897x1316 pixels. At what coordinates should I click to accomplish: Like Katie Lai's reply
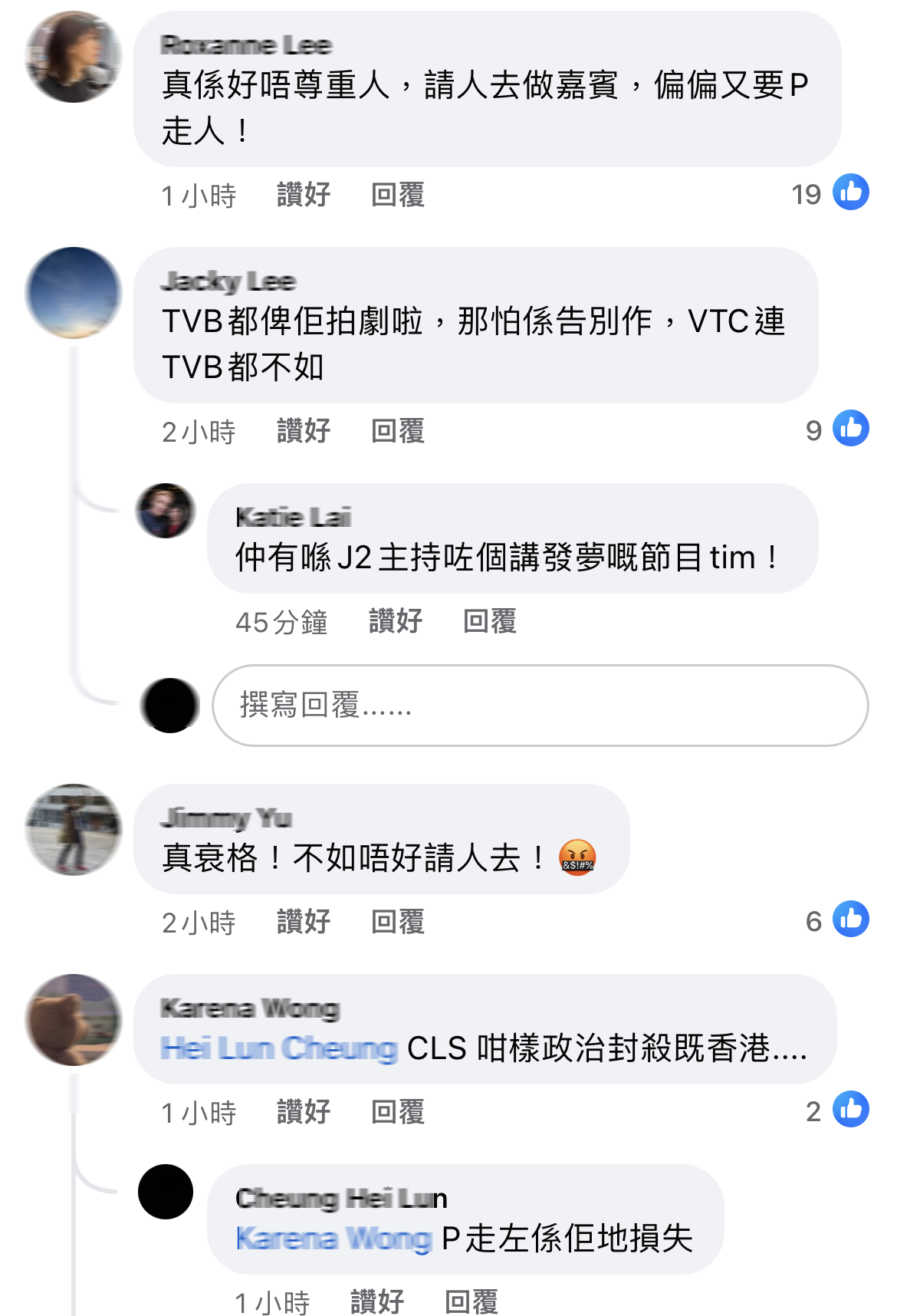(x=395, y=621)
